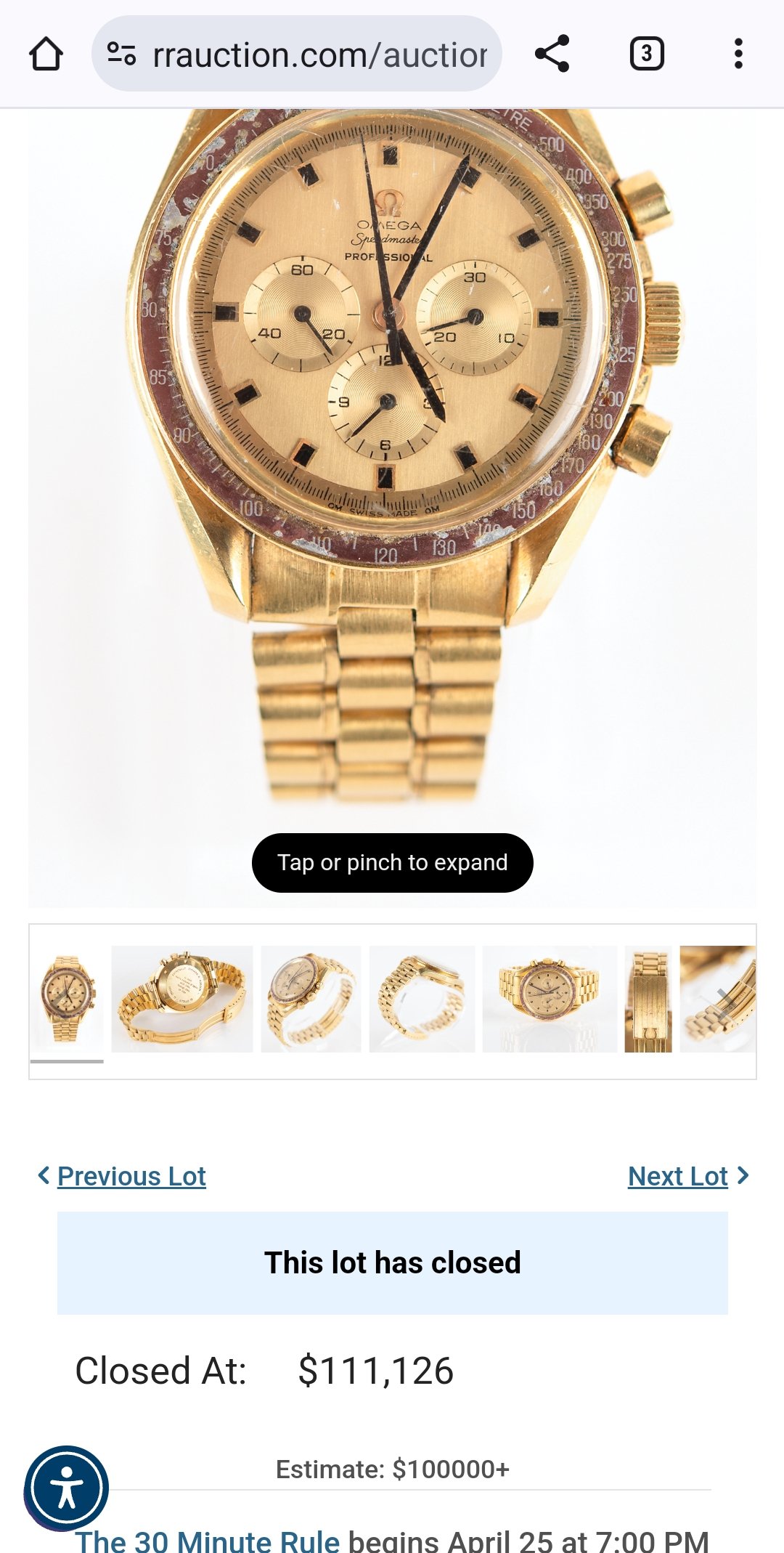The width and height of the screenshot is (784, 1553).
Task: Go to the Previous Lot
Action: click(x=131, y=1176)
